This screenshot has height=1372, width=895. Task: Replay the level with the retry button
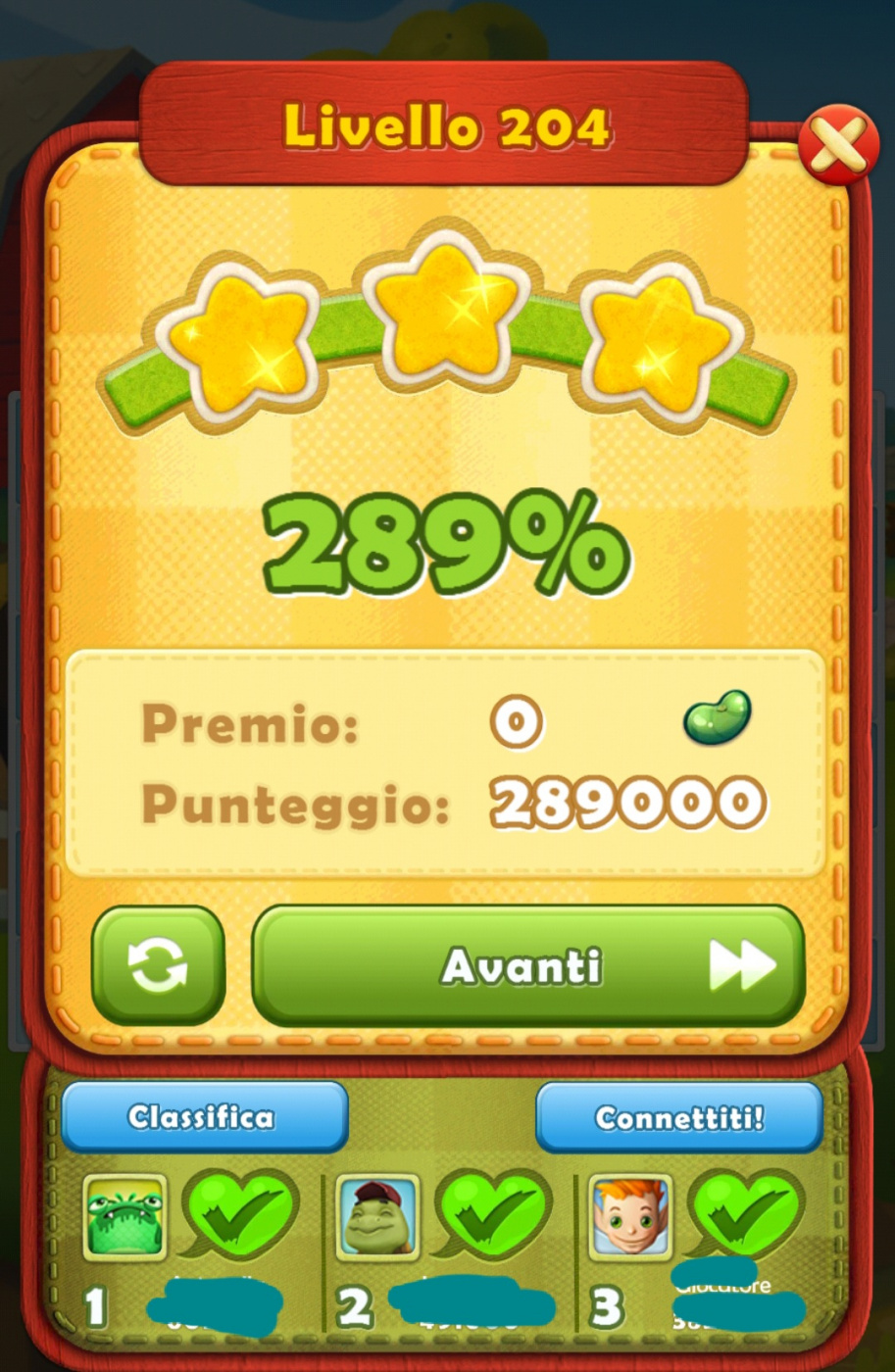159,965
